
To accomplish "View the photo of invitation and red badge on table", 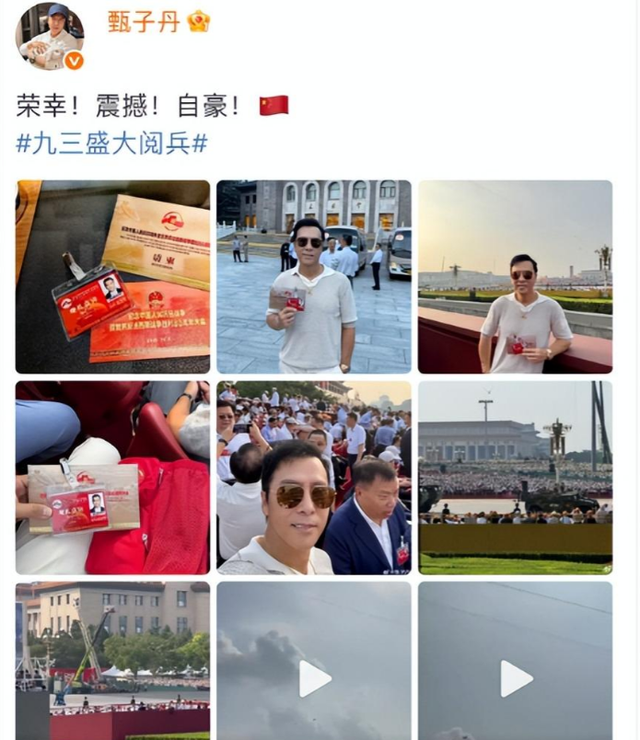I will [113, 276].
